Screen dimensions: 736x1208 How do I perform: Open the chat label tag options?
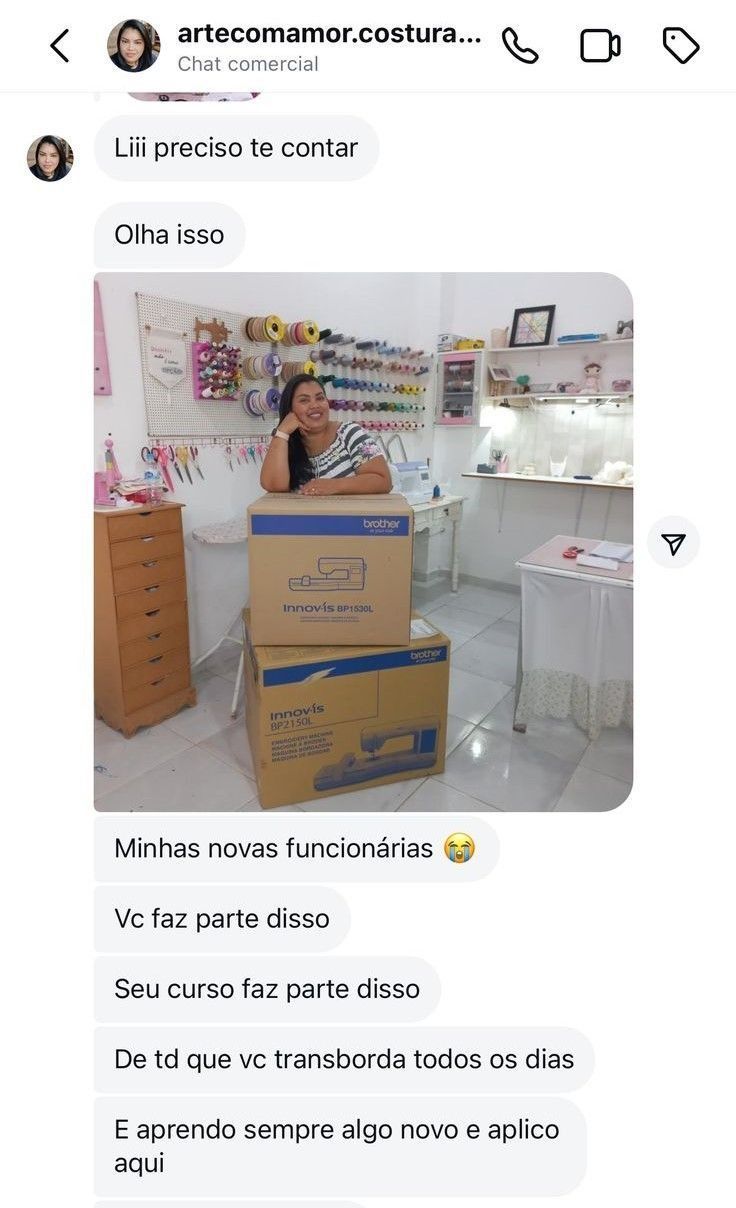[x=681, y=46]
